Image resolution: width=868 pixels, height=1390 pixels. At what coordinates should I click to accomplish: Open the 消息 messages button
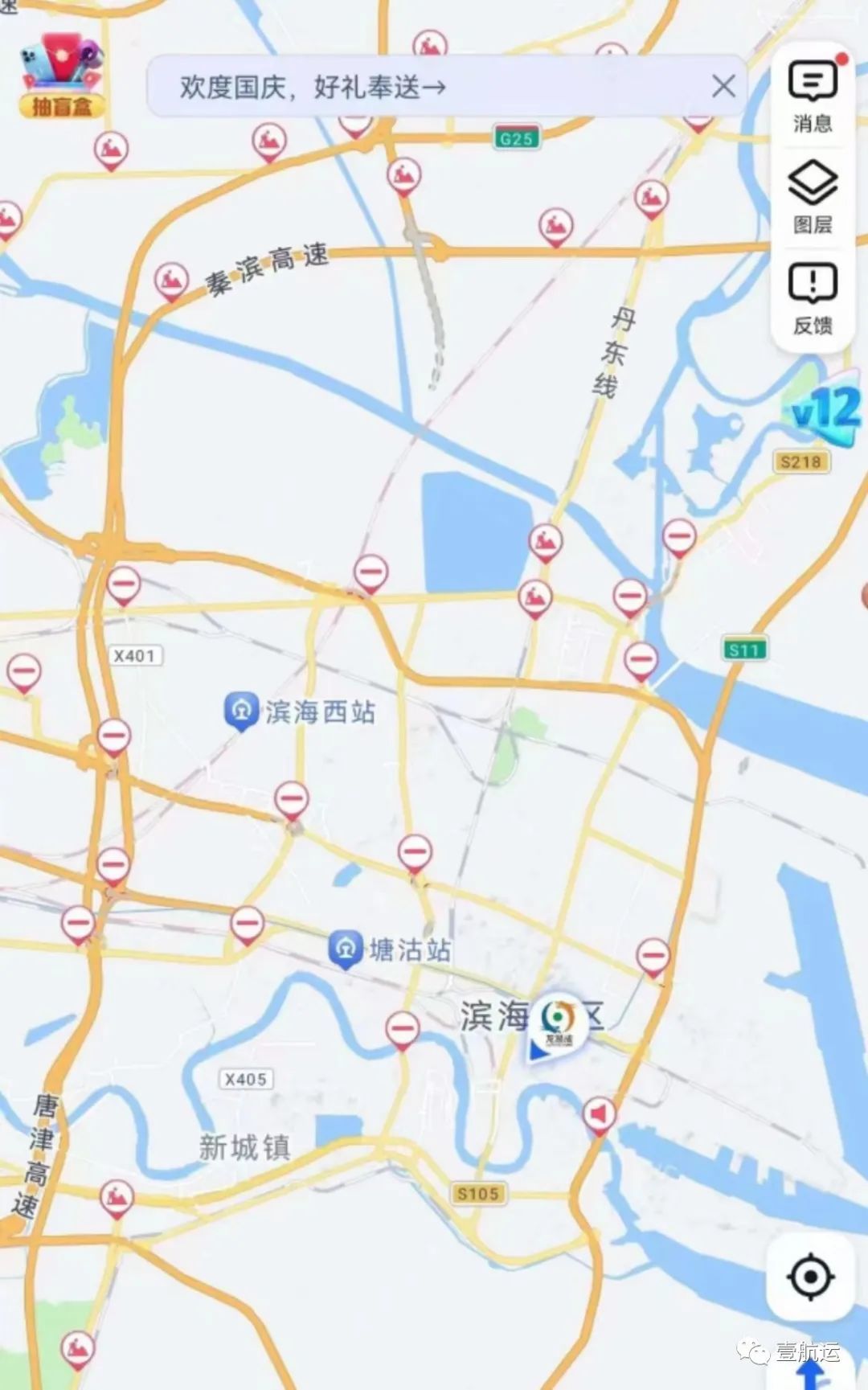[x=813, y=96]
